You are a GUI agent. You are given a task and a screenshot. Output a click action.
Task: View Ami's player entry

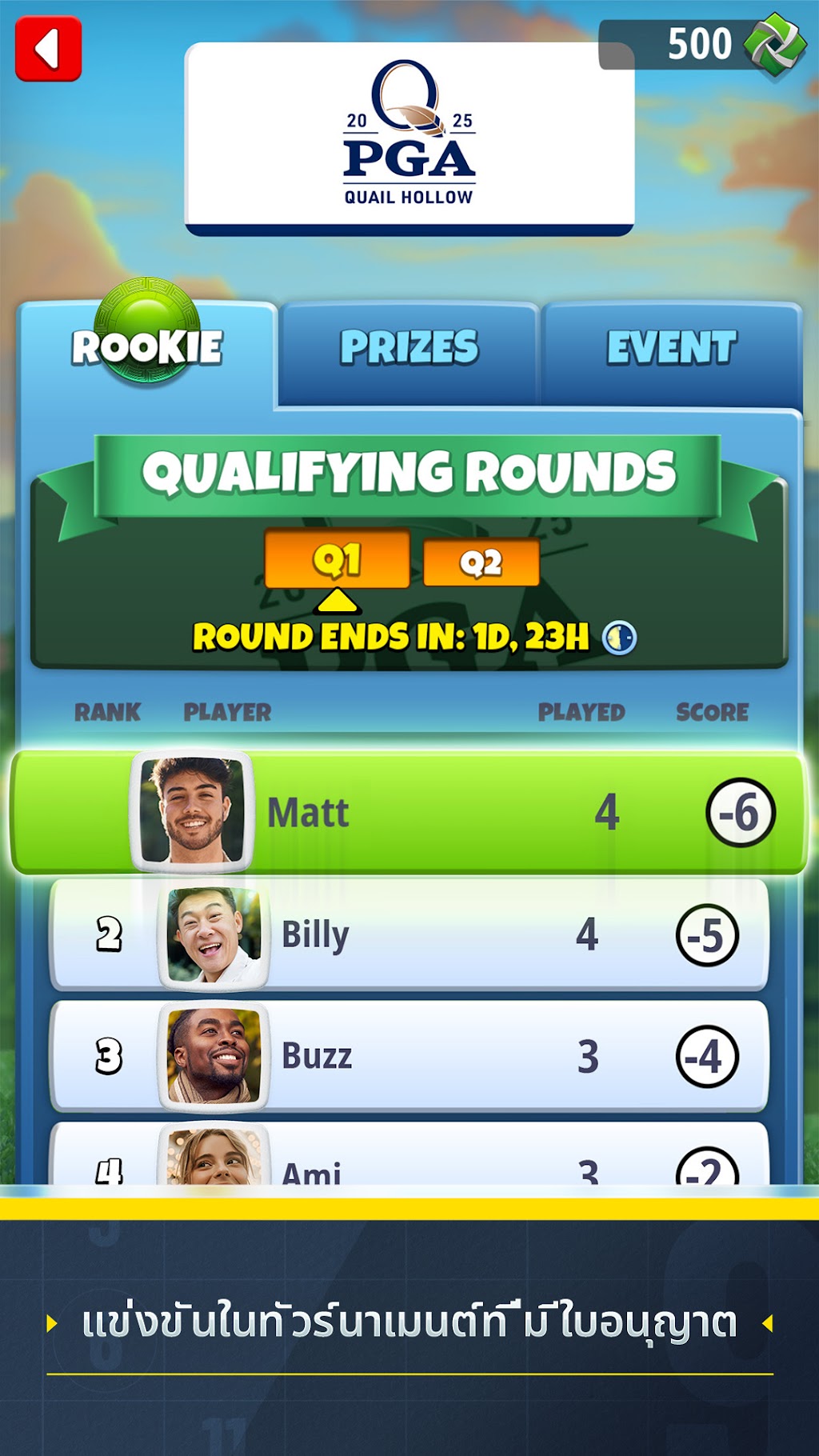409,1154
